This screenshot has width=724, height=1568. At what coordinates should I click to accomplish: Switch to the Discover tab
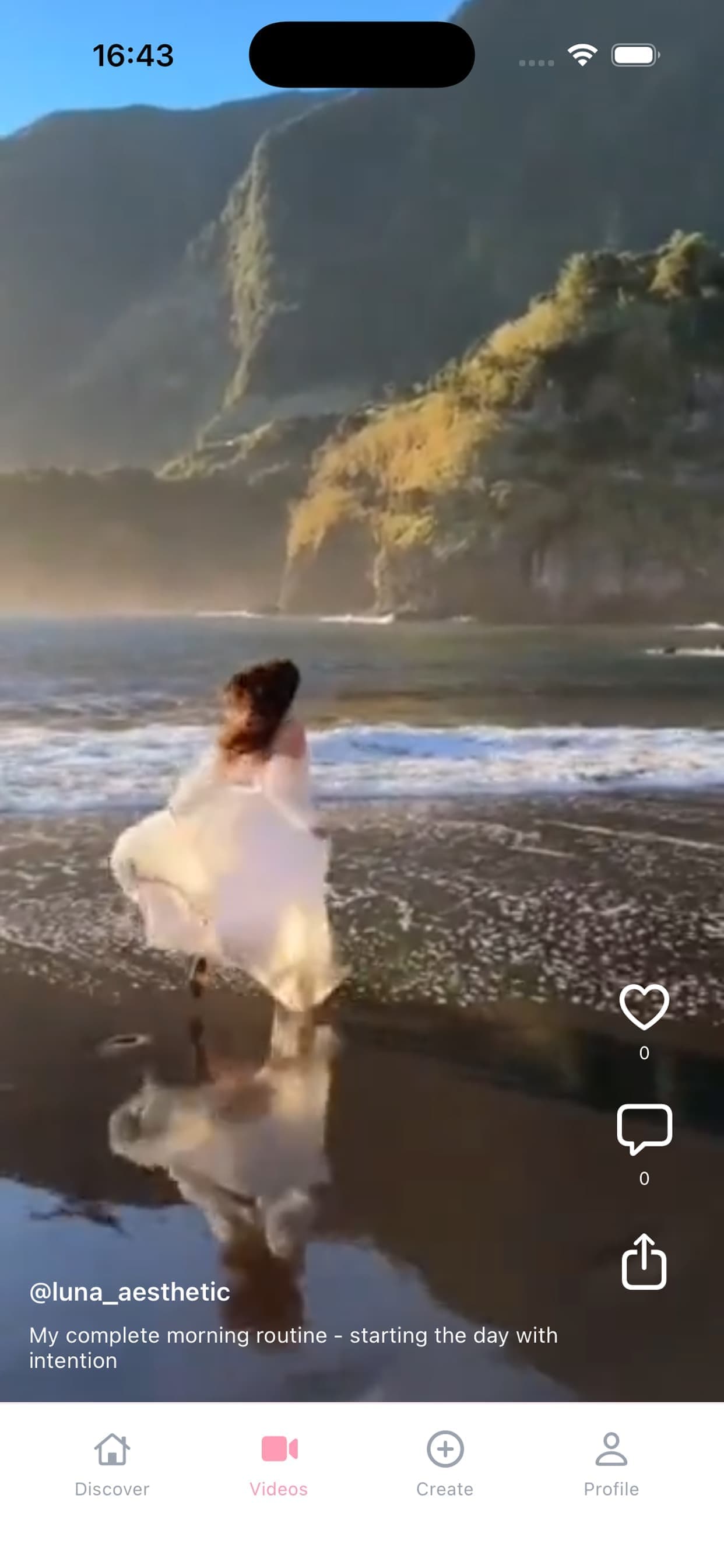tap(112, 1462)
